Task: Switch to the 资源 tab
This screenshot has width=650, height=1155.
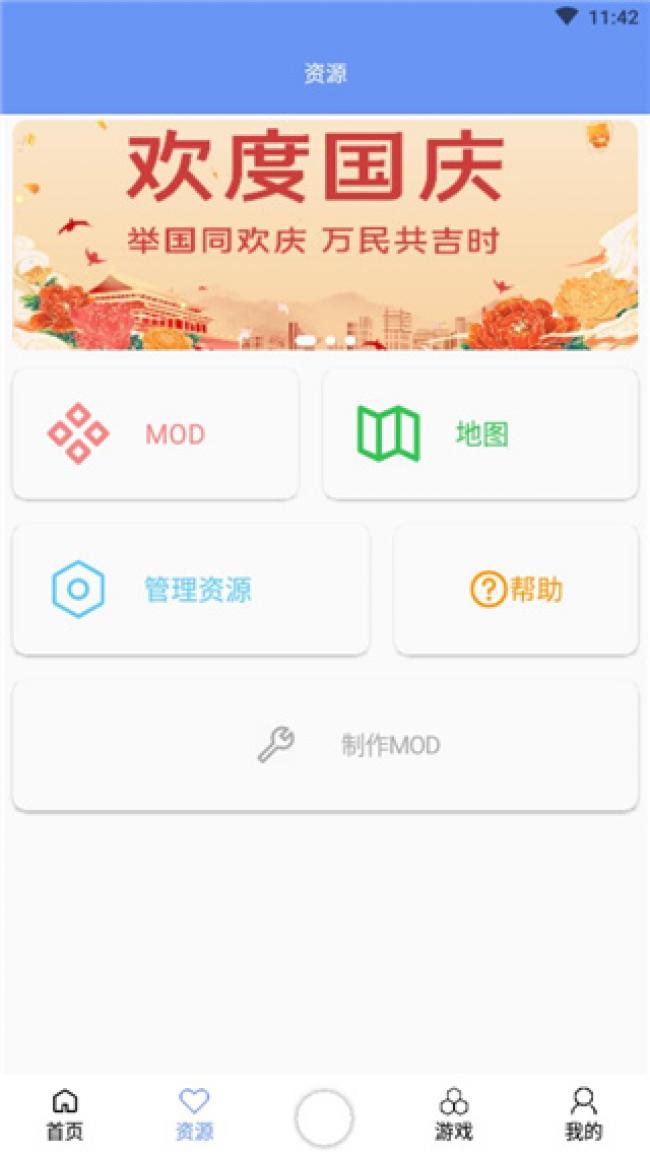Action: pyautogui.click(x=194, y=1115)
